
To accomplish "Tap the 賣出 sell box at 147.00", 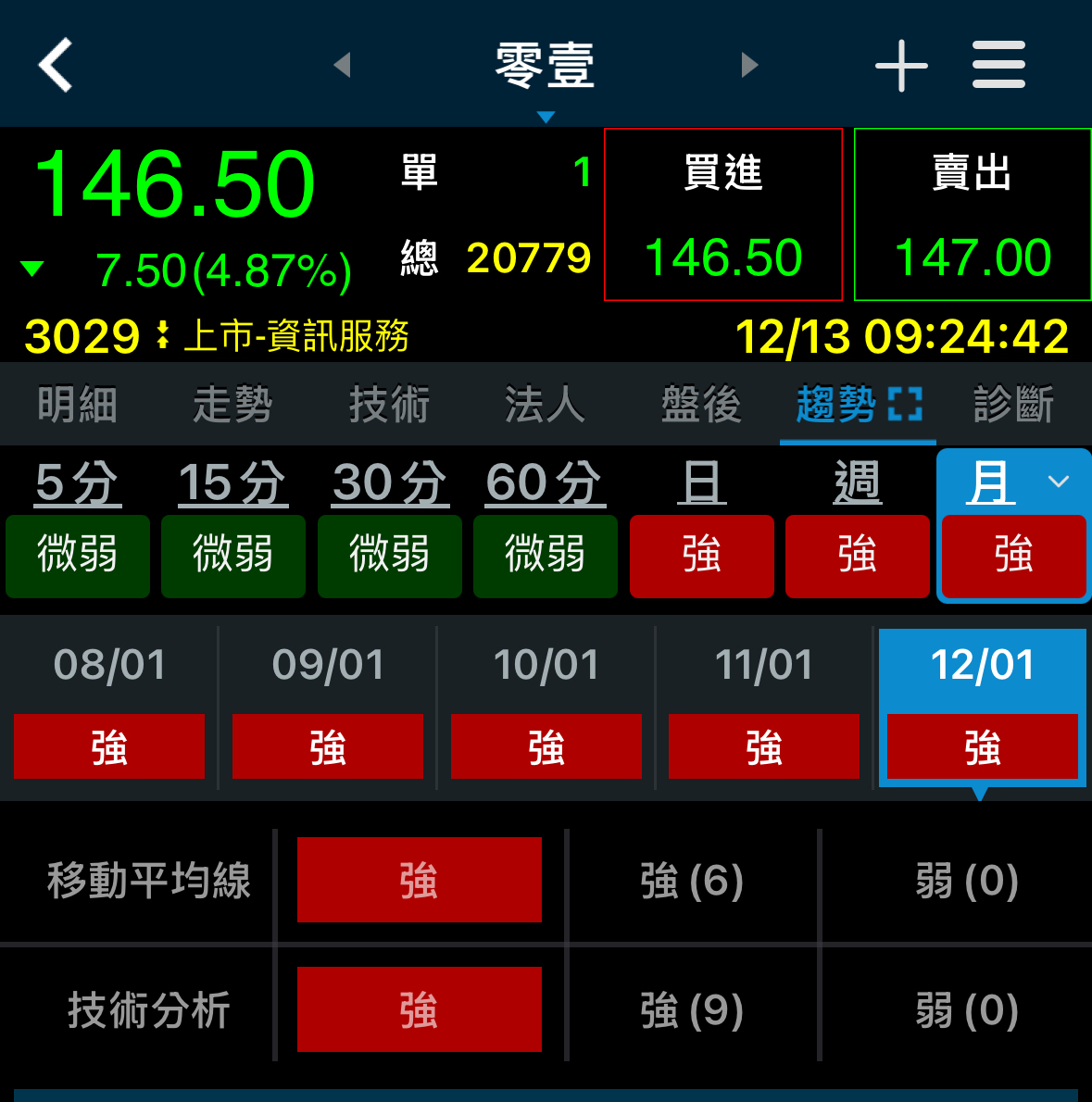I will (973, 215).
